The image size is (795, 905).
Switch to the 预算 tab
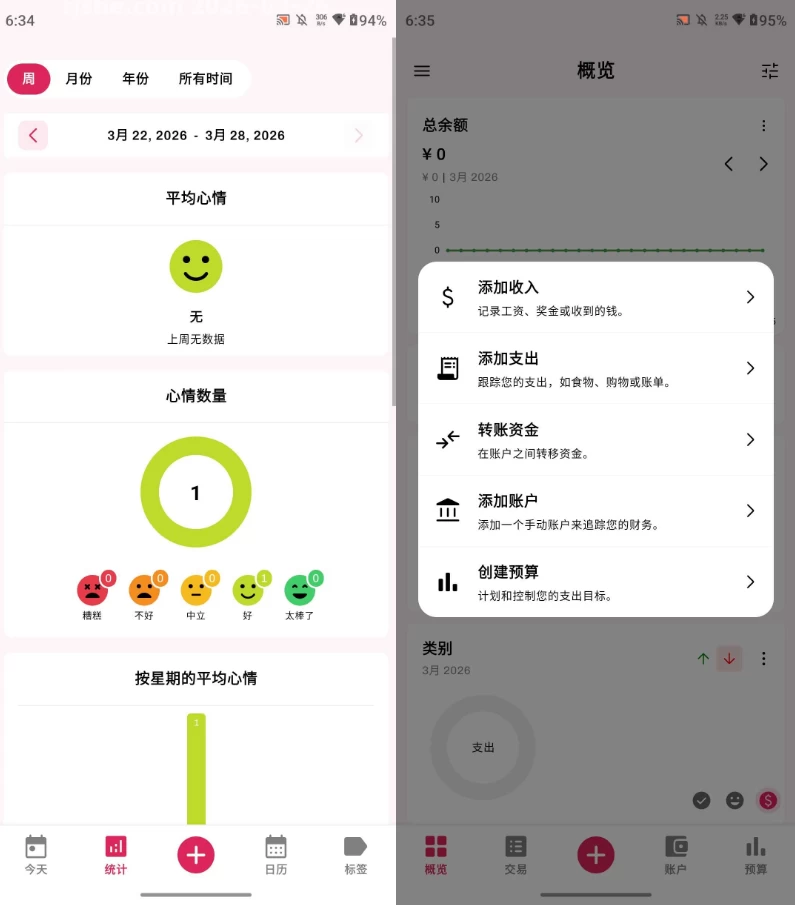pos(756,855)
